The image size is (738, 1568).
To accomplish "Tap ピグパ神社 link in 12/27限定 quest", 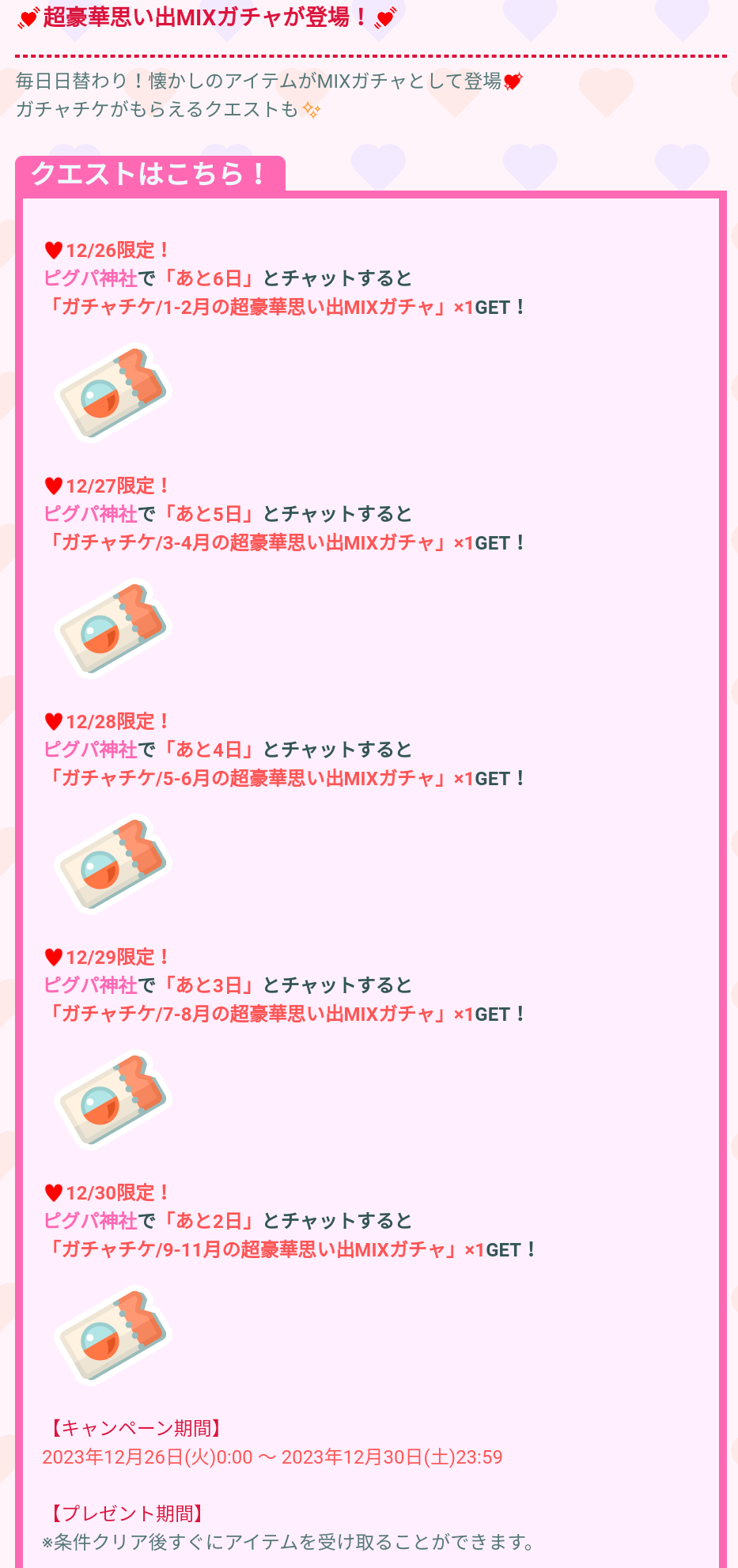I will [x=91, y=514].
